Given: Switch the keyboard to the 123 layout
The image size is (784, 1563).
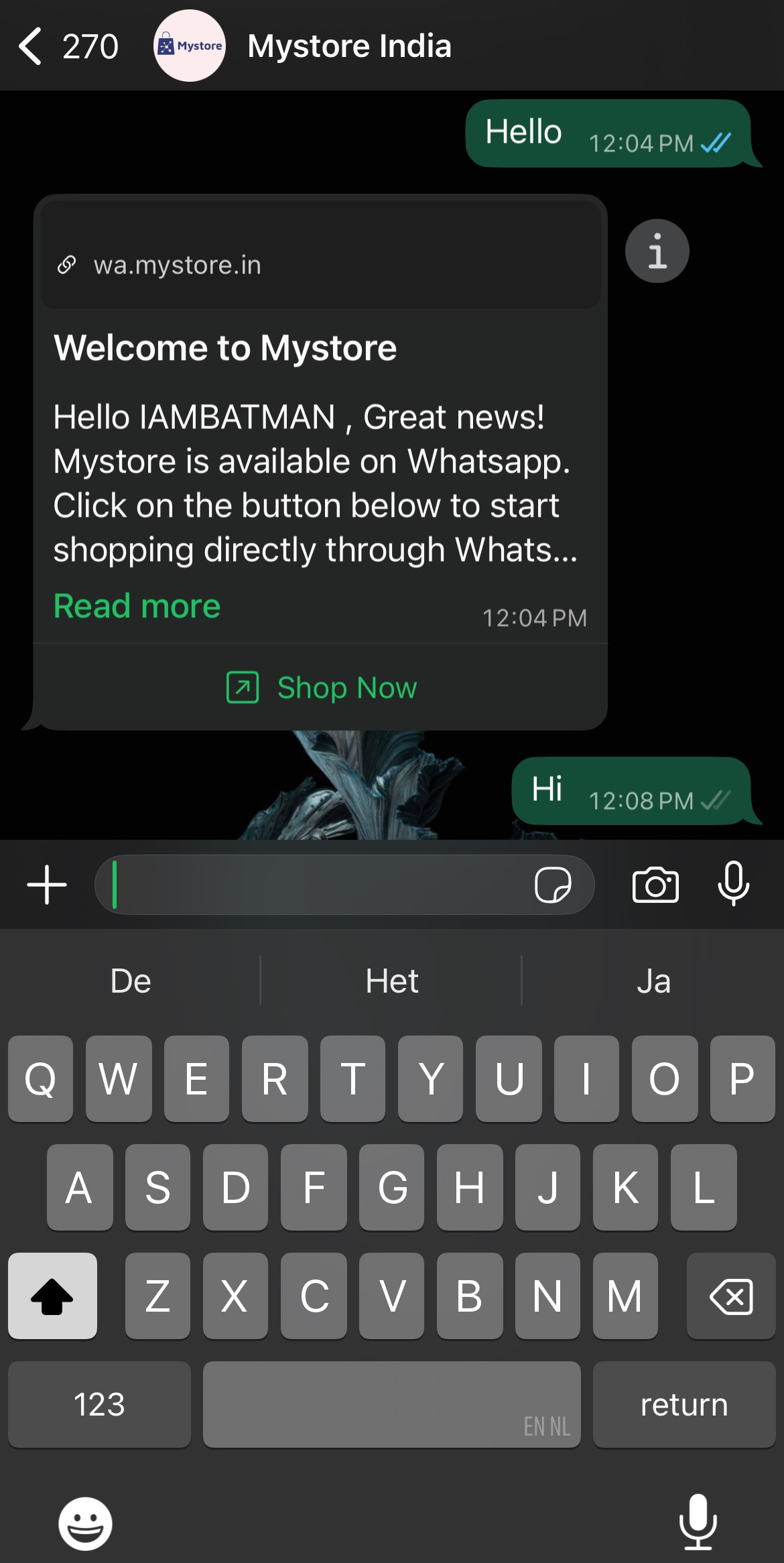Looking at the screenshot, I should click(99, 1404).
